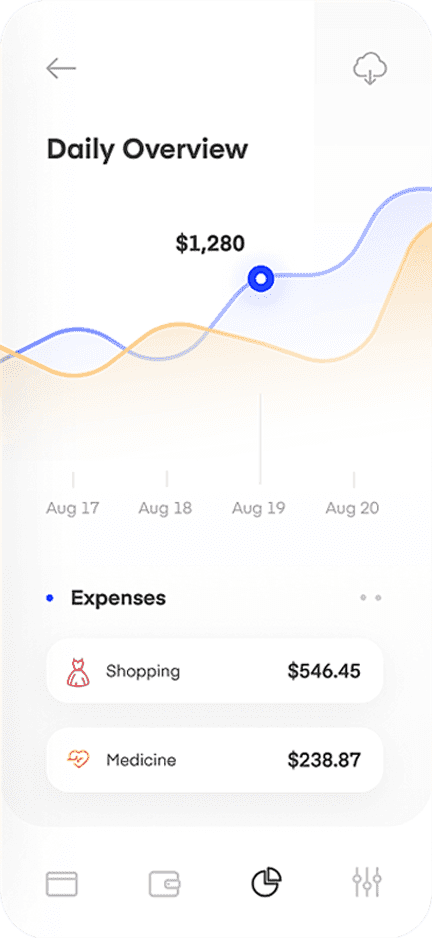Open the Medicine expense card

click(215, 760)
